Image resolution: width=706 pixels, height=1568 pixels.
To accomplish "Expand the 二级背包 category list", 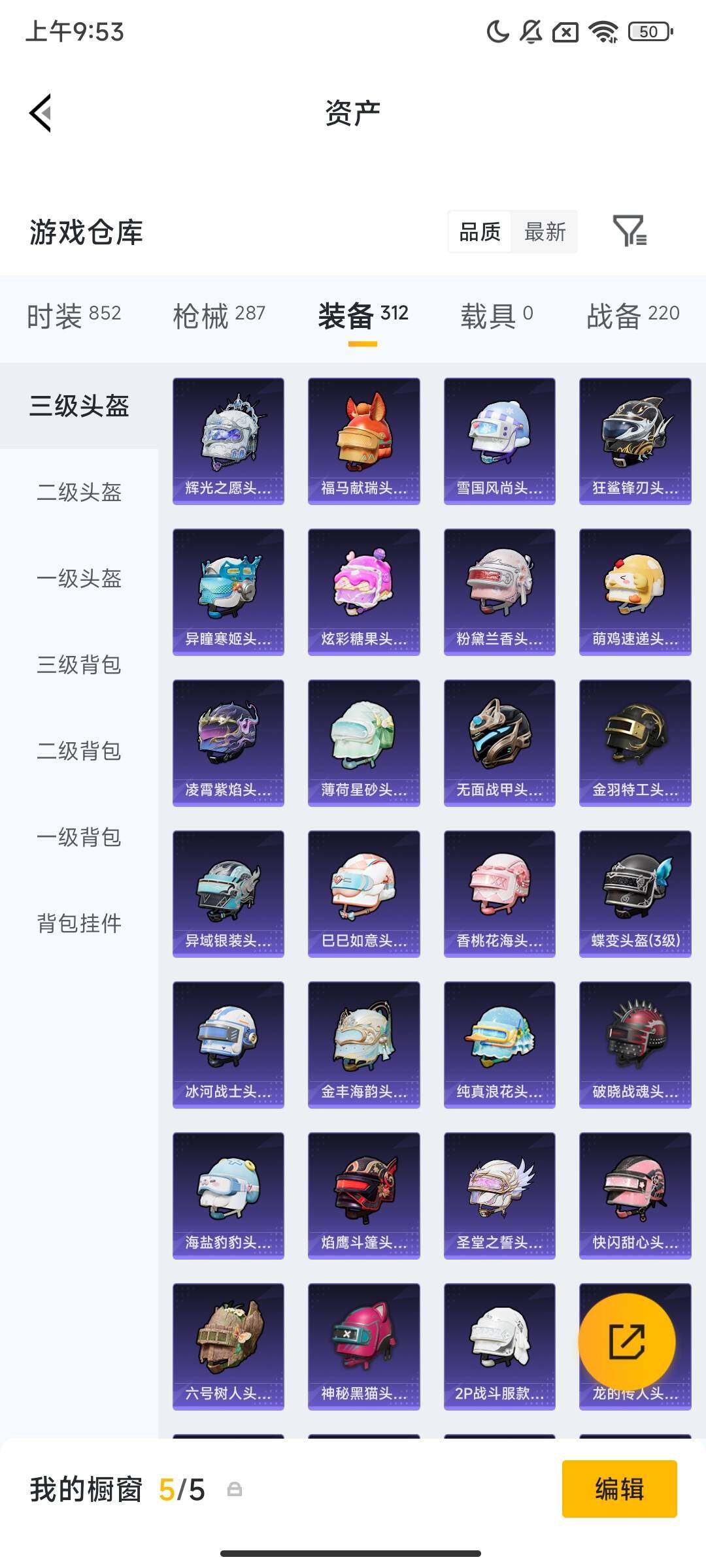I will [x=80, y=751].
